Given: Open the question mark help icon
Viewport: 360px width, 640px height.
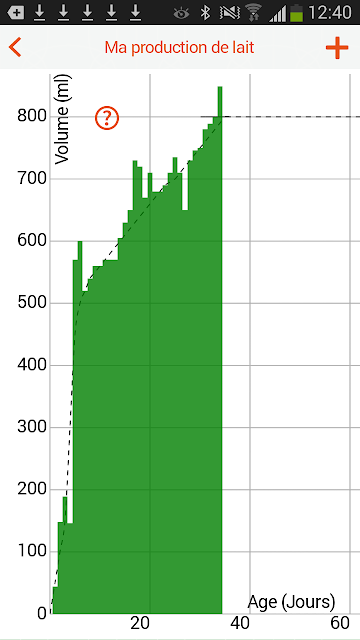Looking at the screenshot, I should [x=107, y=118].
